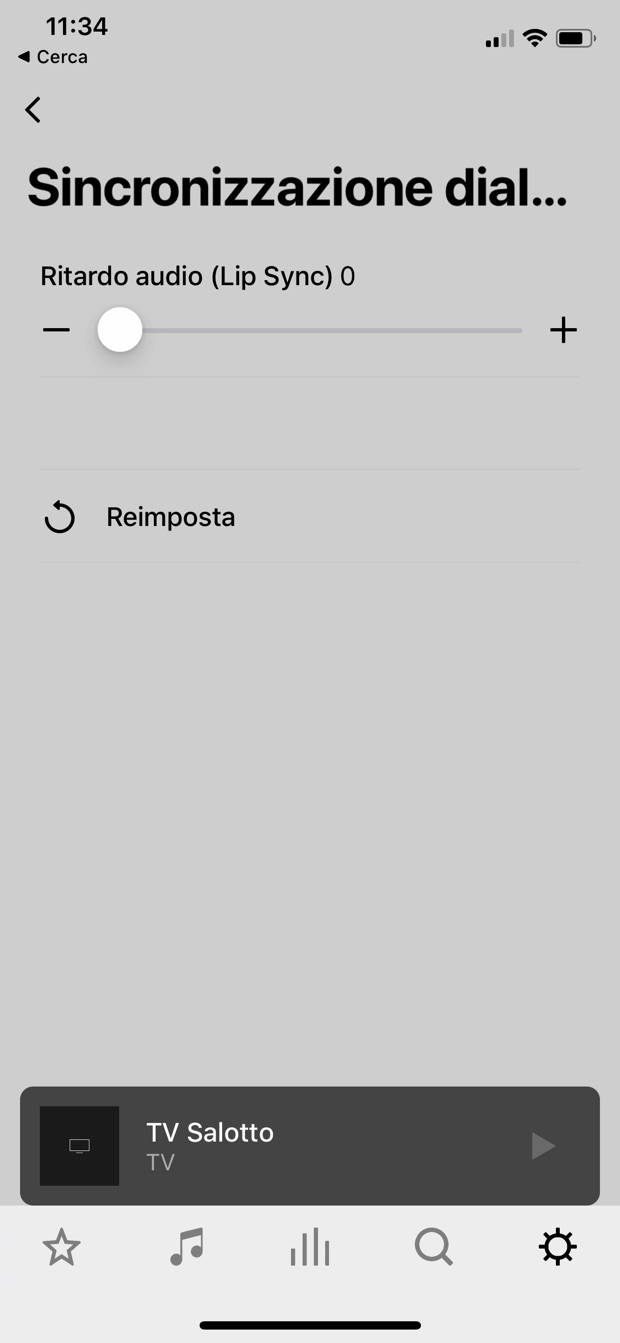Viewport: 620px width, 1343px height.
Task: Tap the Ritardo audio slider handle
Action: point(120,330)
